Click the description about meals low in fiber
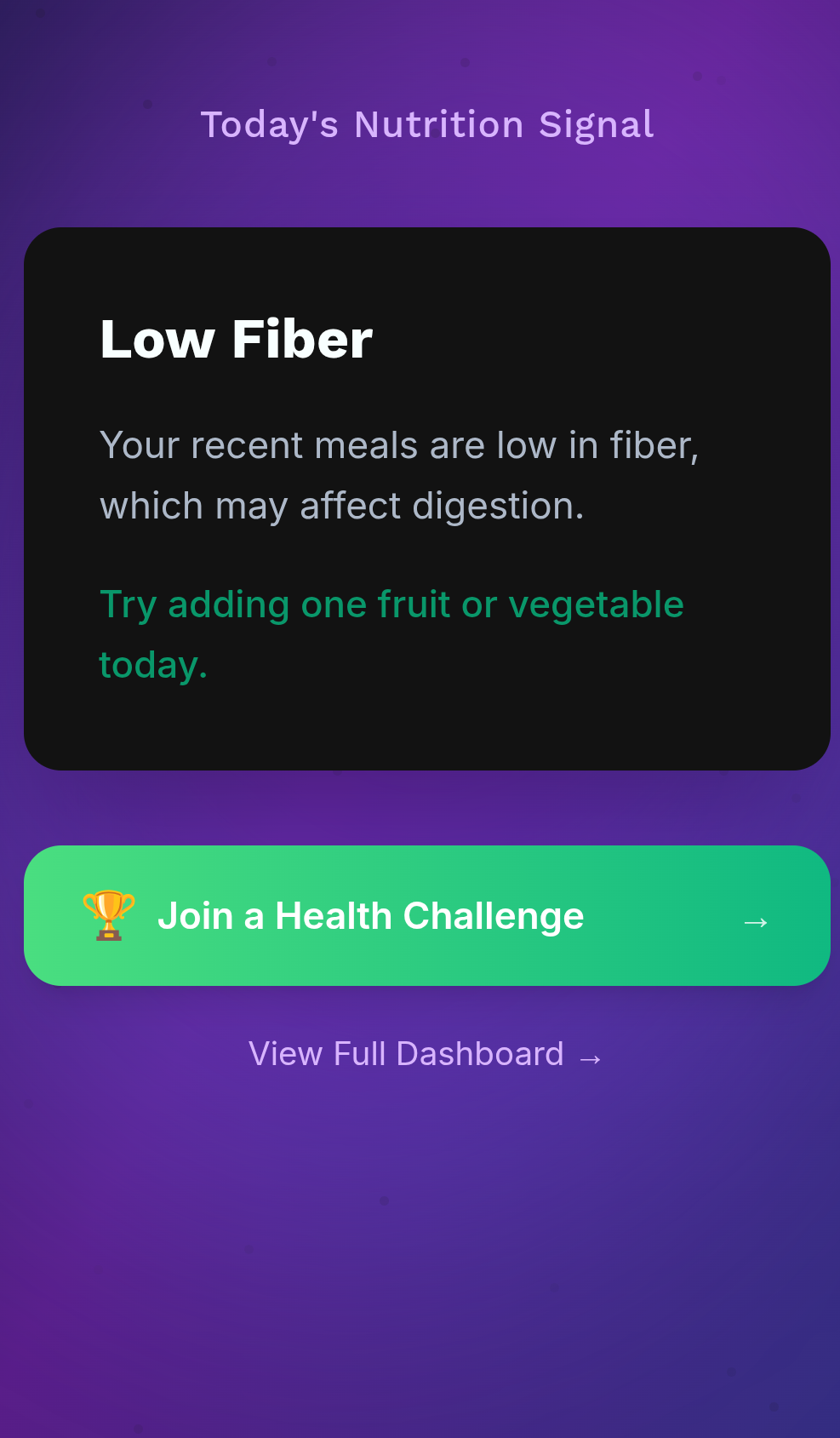 [x=399, y=474]
